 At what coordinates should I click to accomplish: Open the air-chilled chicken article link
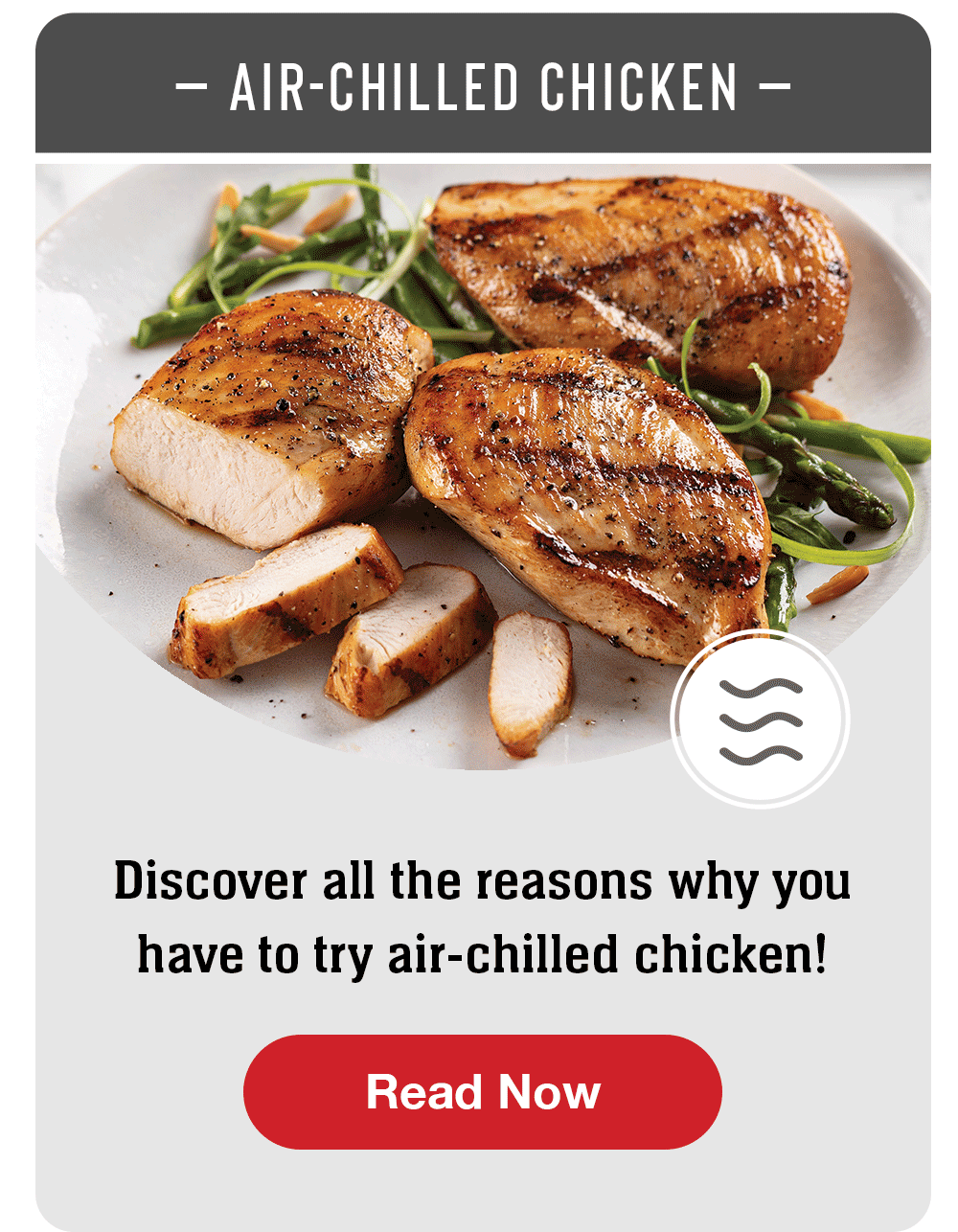click(x=479, y=1091)
